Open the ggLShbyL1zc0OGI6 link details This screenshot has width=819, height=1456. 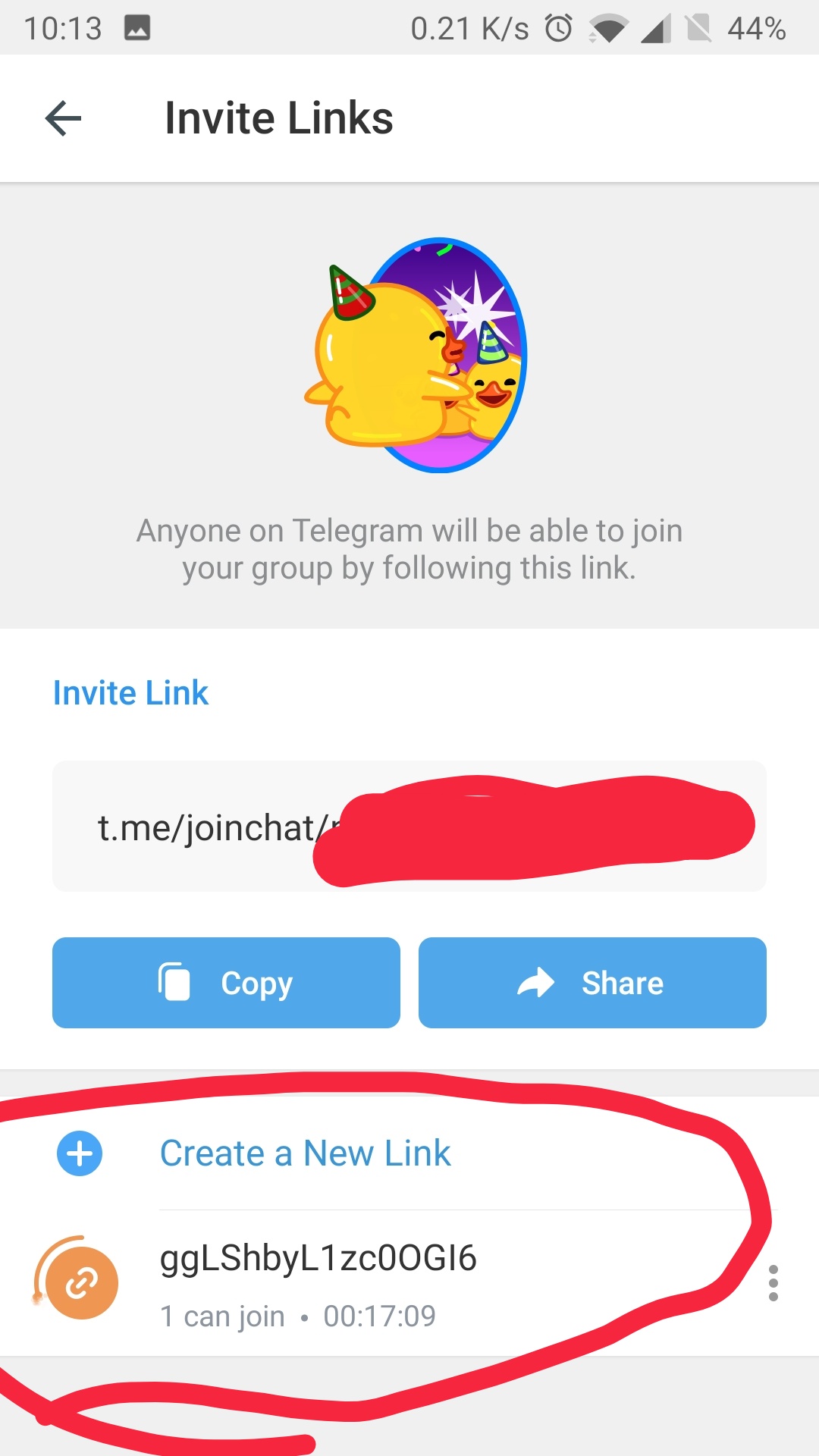(x=318, y=1282)
